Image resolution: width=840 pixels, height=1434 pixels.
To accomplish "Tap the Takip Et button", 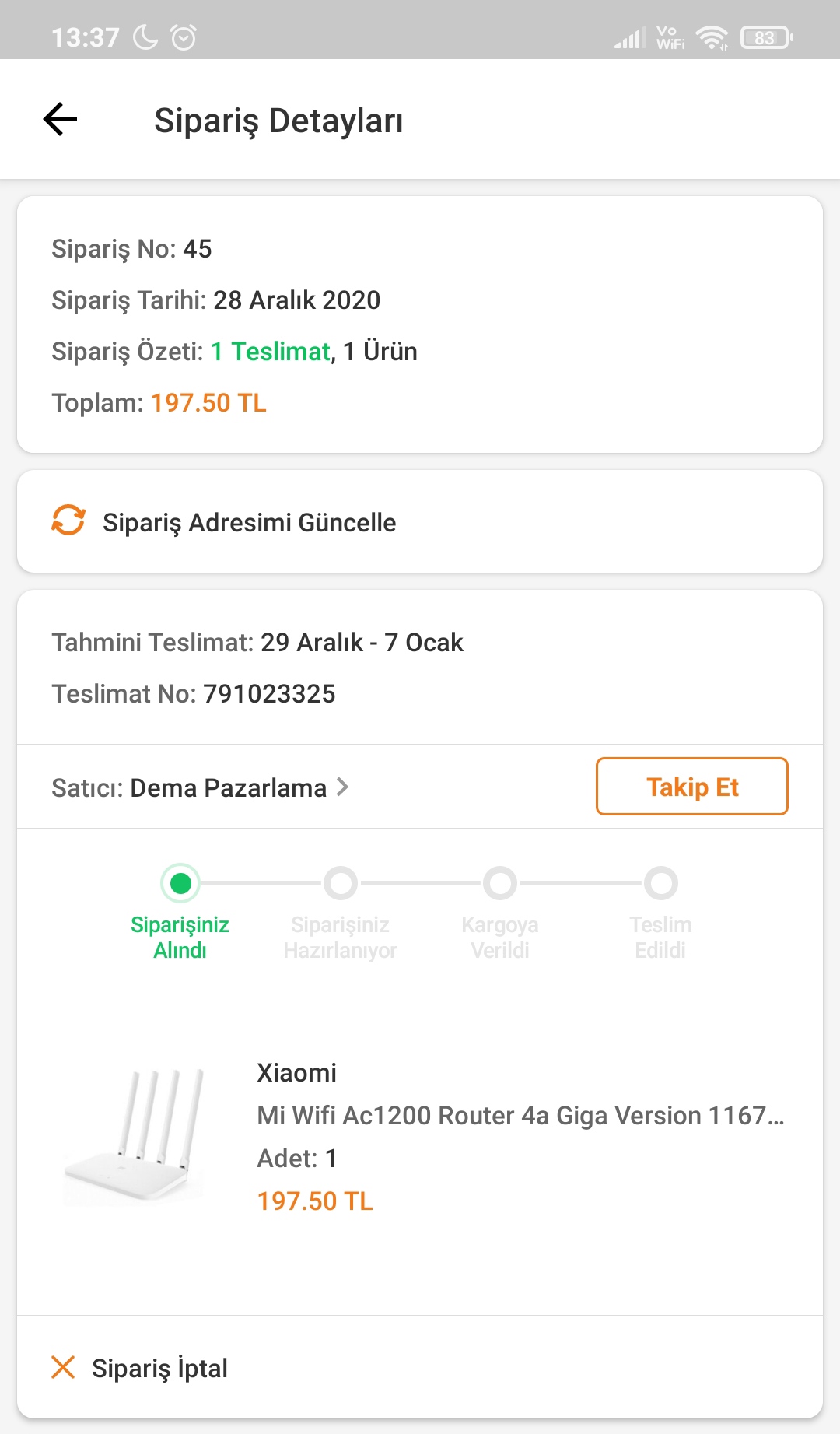I will pos(691,787).
